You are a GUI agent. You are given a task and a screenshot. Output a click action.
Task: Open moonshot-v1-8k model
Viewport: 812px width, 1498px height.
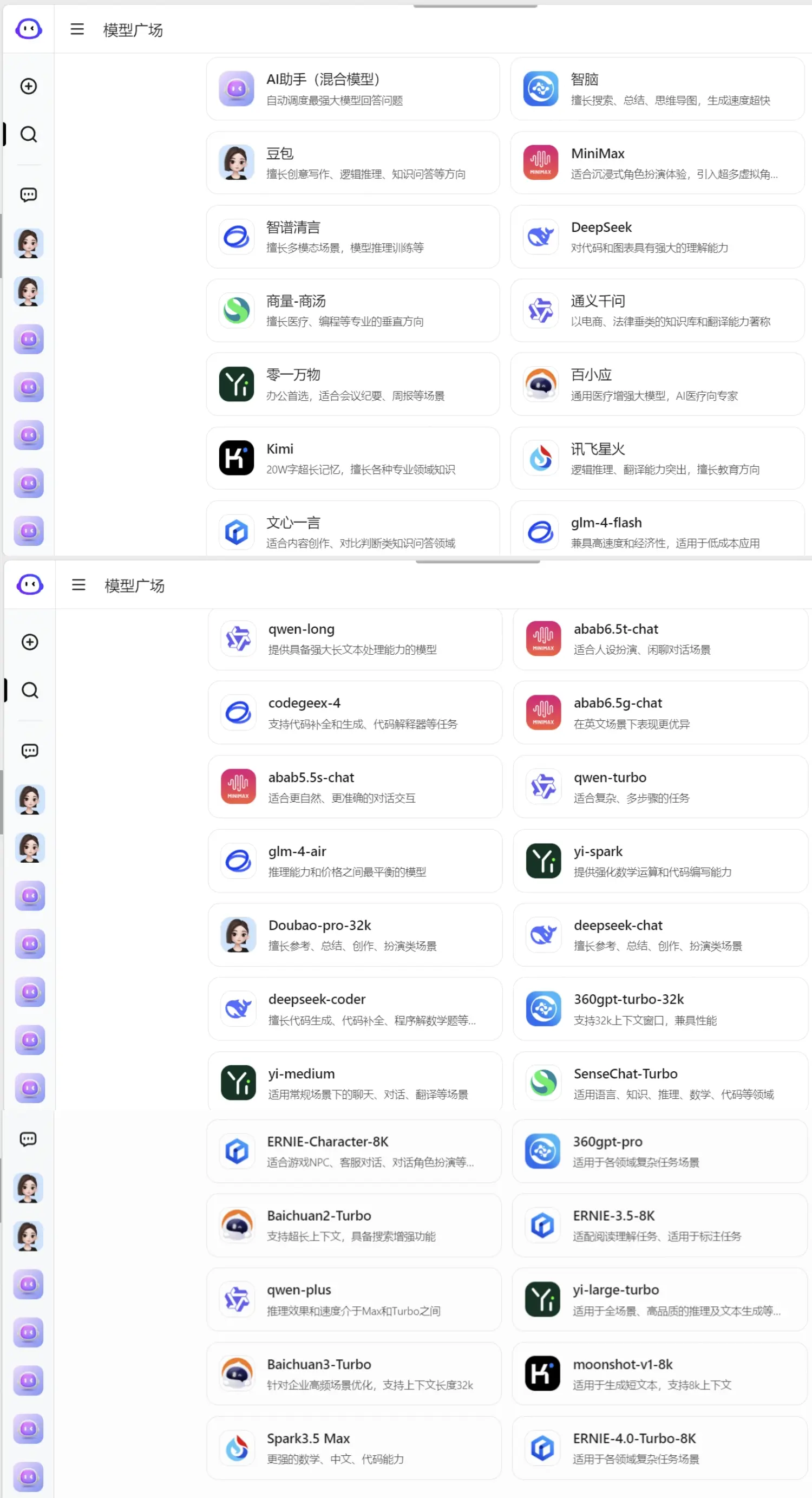(659, 1373)
